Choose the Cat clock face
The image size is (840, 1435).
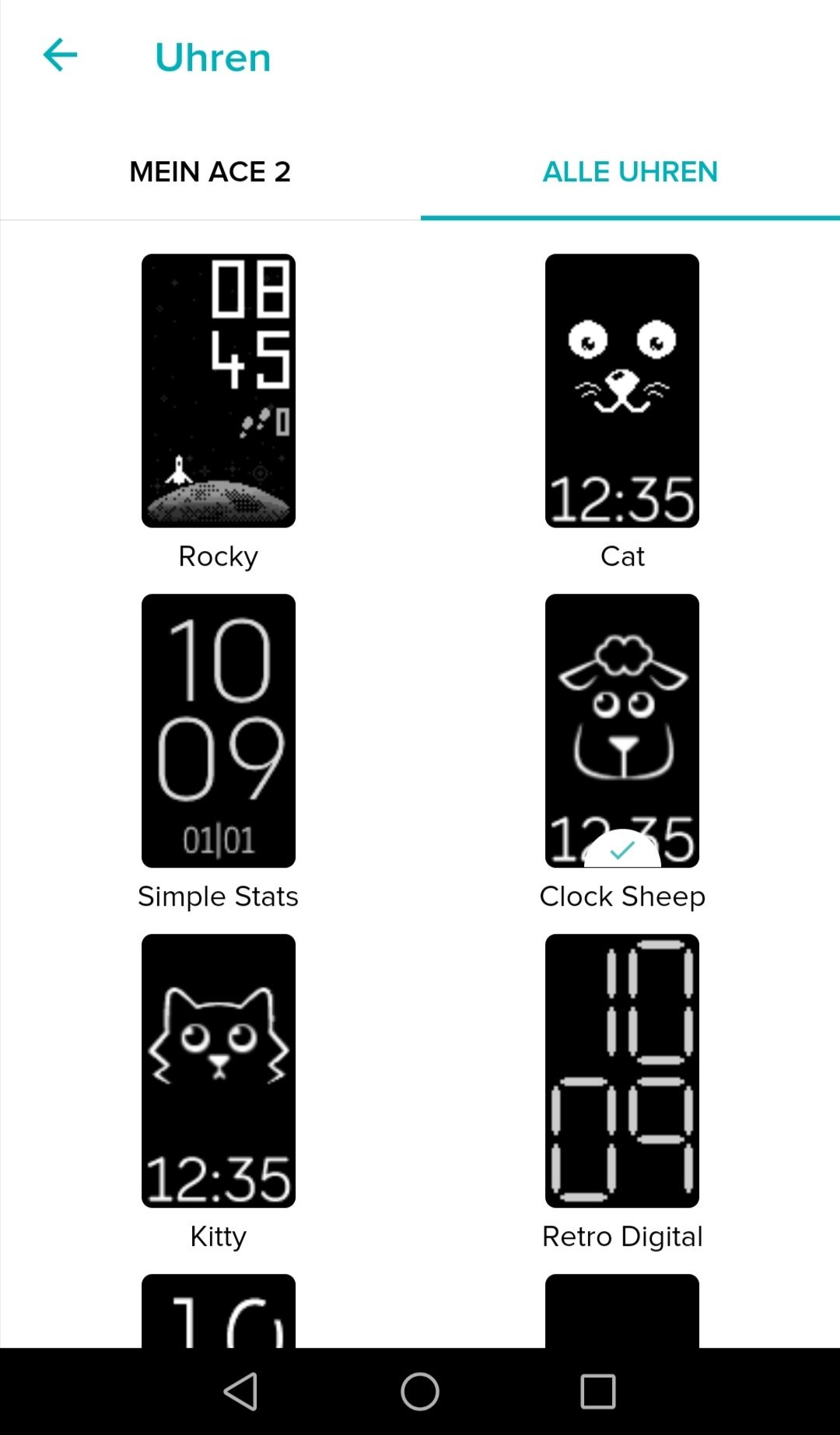click(622, 391)
